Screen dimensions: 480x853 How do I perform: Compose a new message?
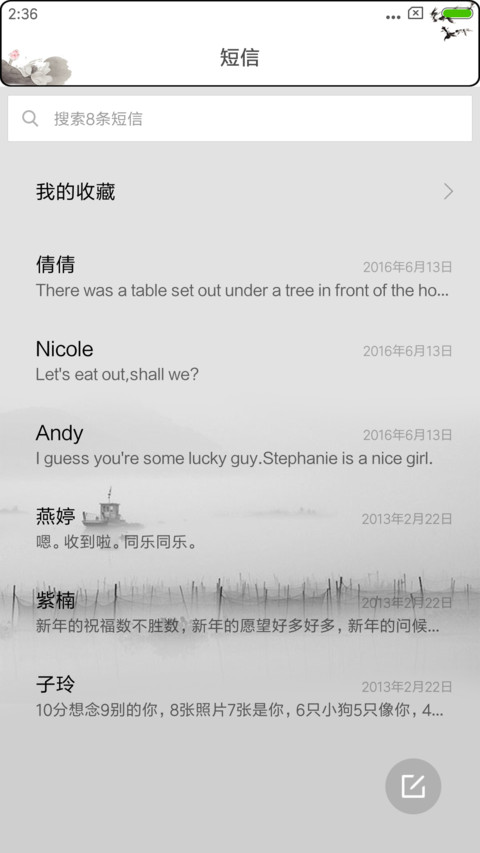click(x=413, y=786)
